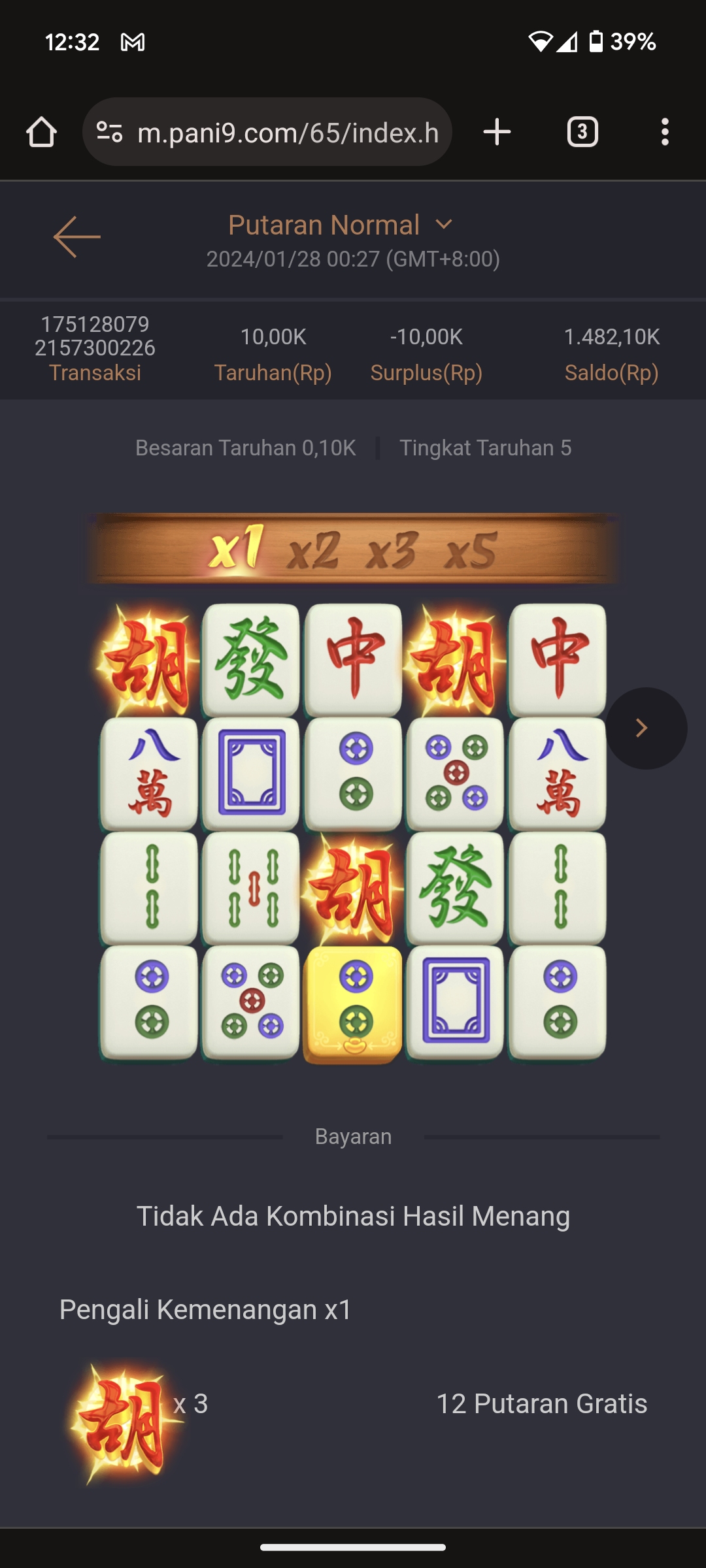This screenshot has height=1568, width=706.
Task: Open a new browser tab
Action: pos(497,132)
